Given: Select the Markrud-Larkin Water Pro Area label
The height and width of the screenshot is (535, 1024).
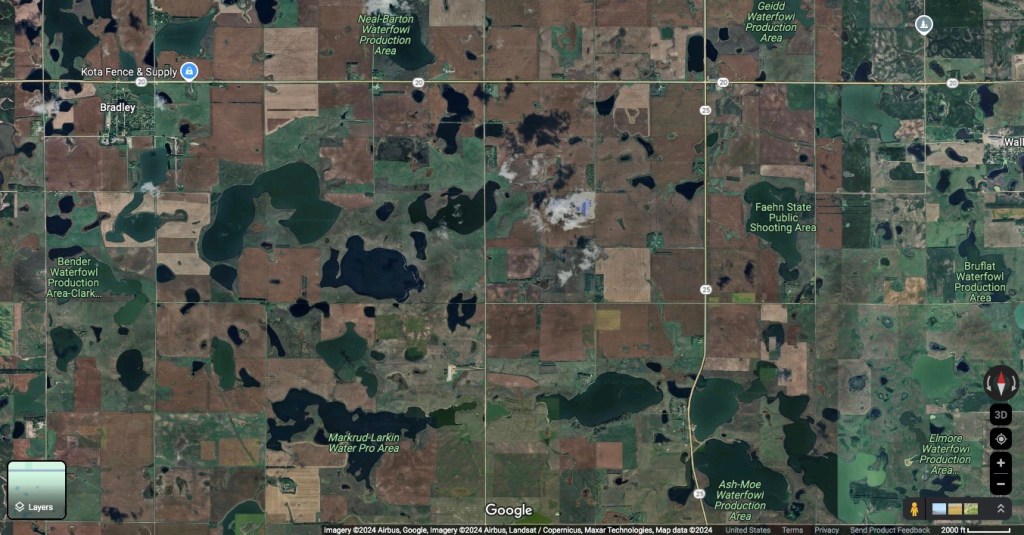Looking at the screenshot, I should point(364,442).
